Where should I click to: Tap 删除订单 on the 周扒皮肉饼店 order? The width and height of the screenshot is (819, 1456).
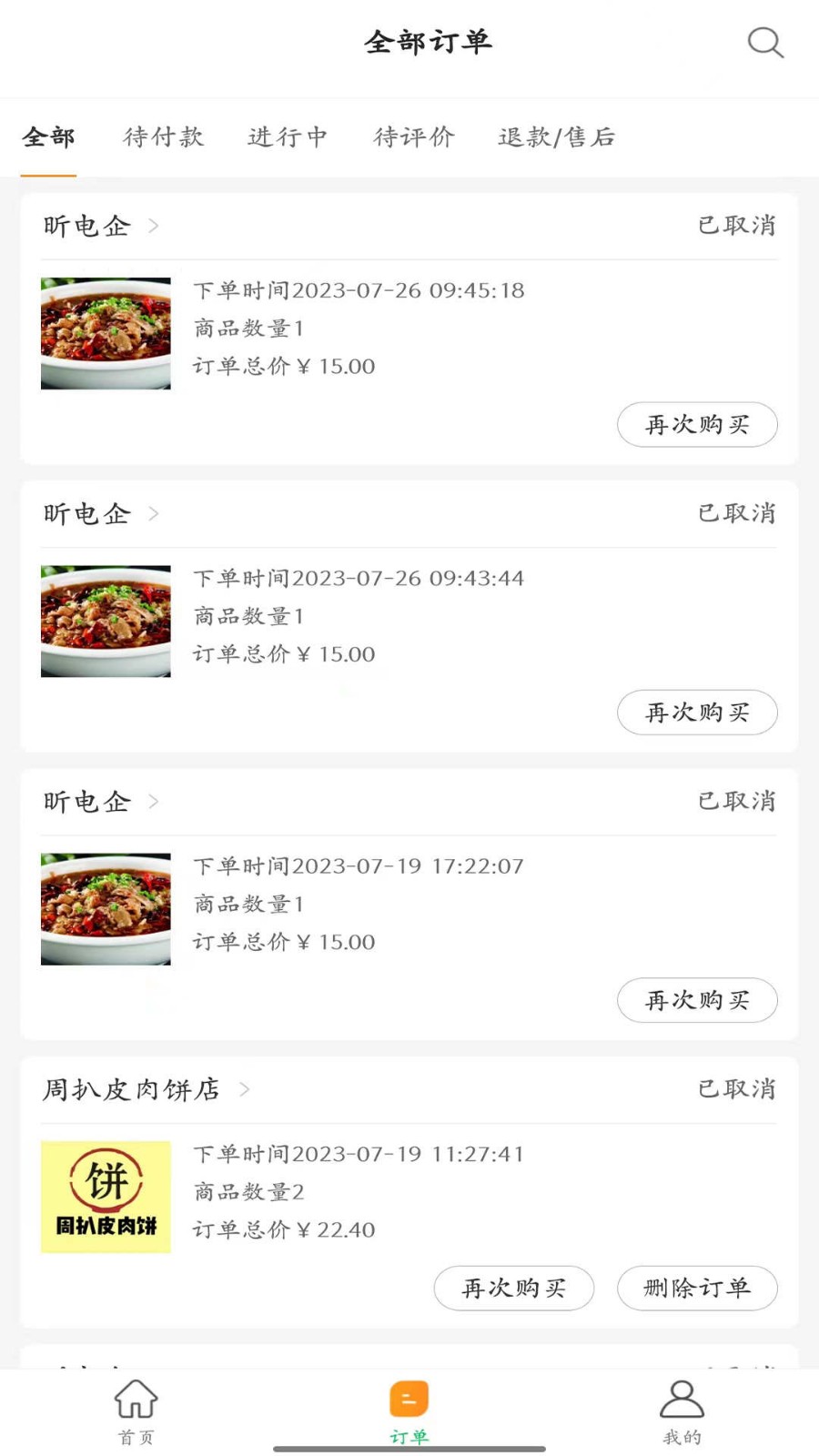697,1289
